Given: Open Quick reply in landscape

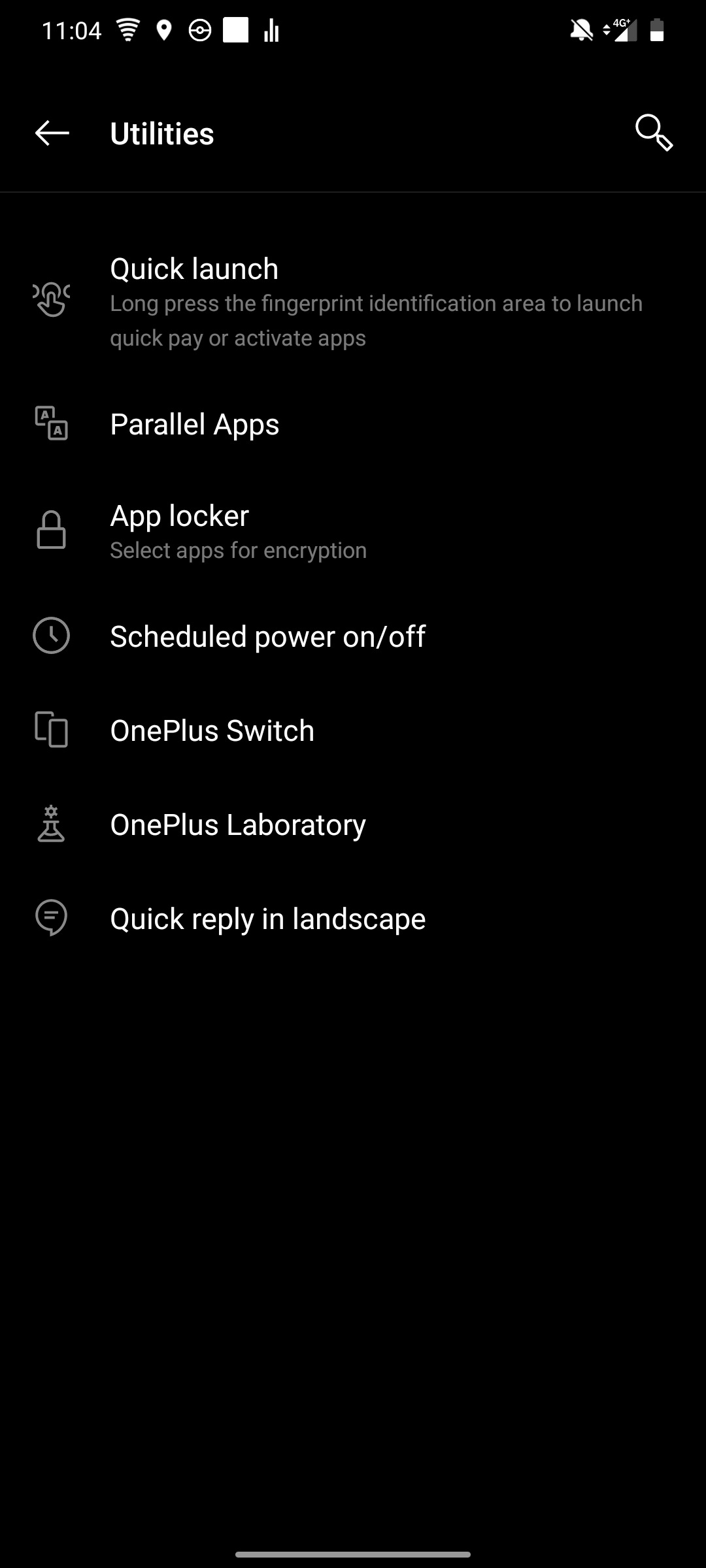Looking at the screenshot, I should (x=353, y=919).
